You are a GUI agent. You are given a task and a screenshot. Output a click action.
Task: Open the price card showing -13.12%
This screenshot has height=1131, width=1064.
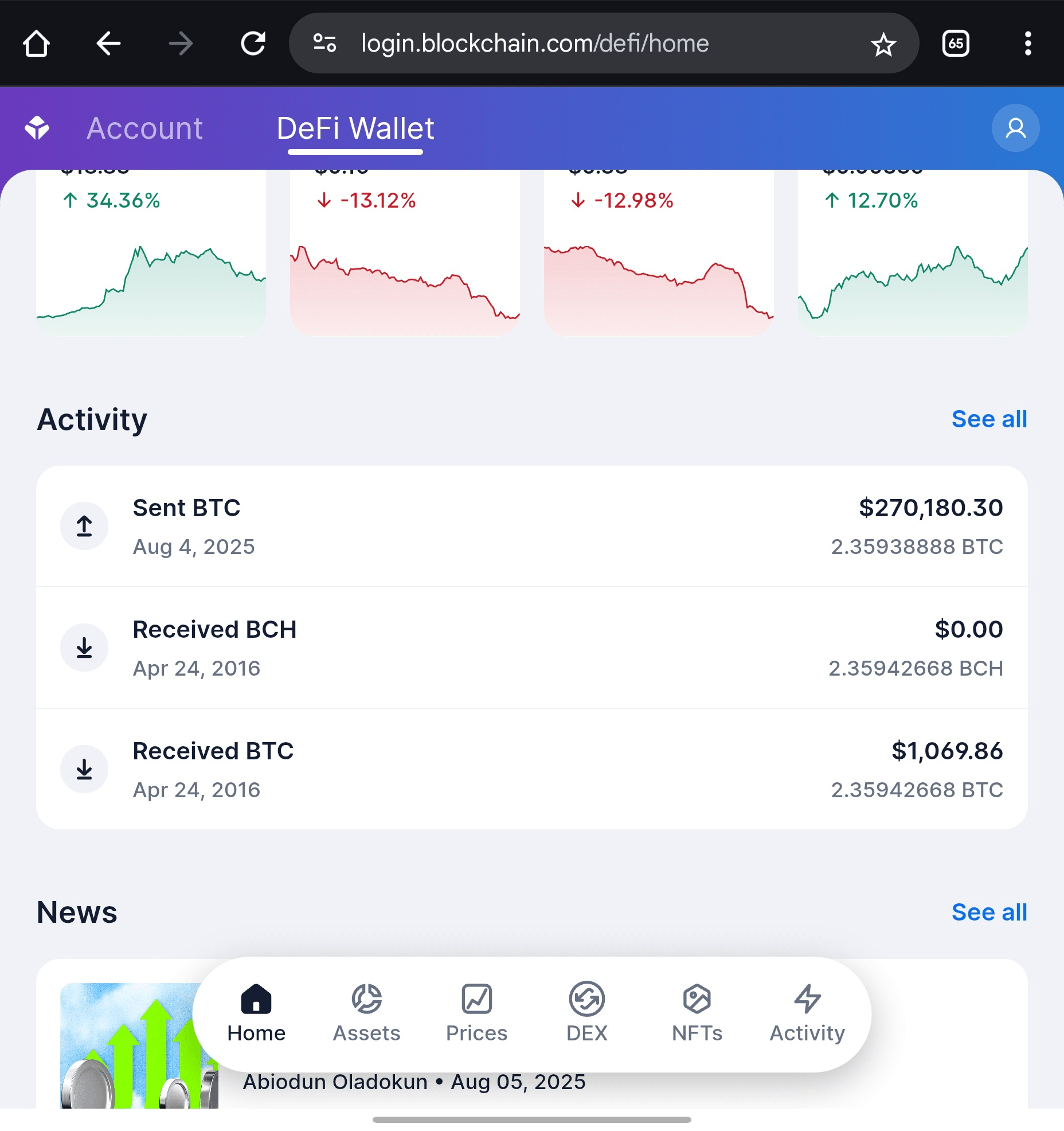click(405, 258)
